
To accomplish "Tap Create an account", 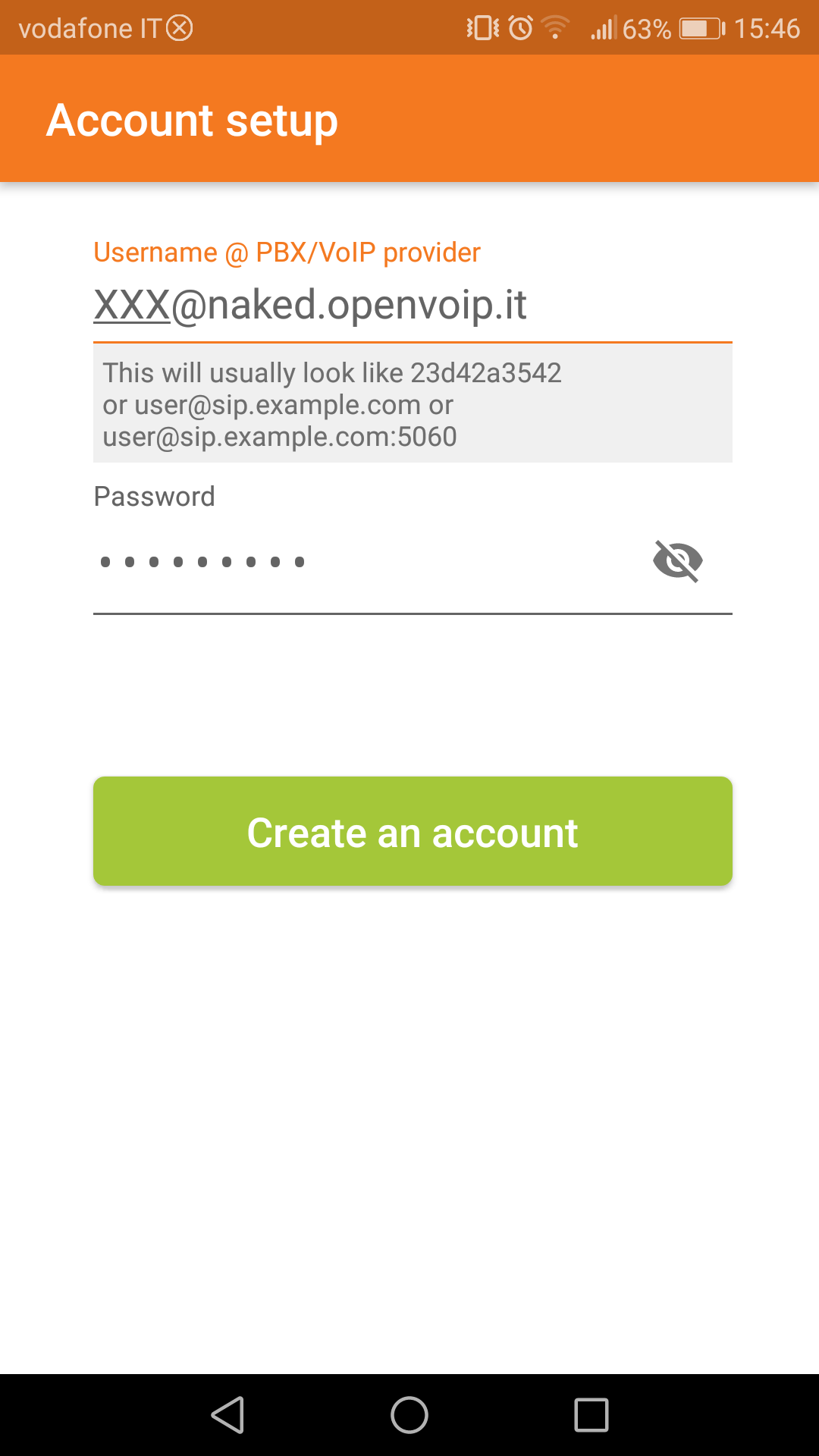I will tap(413, 831).
